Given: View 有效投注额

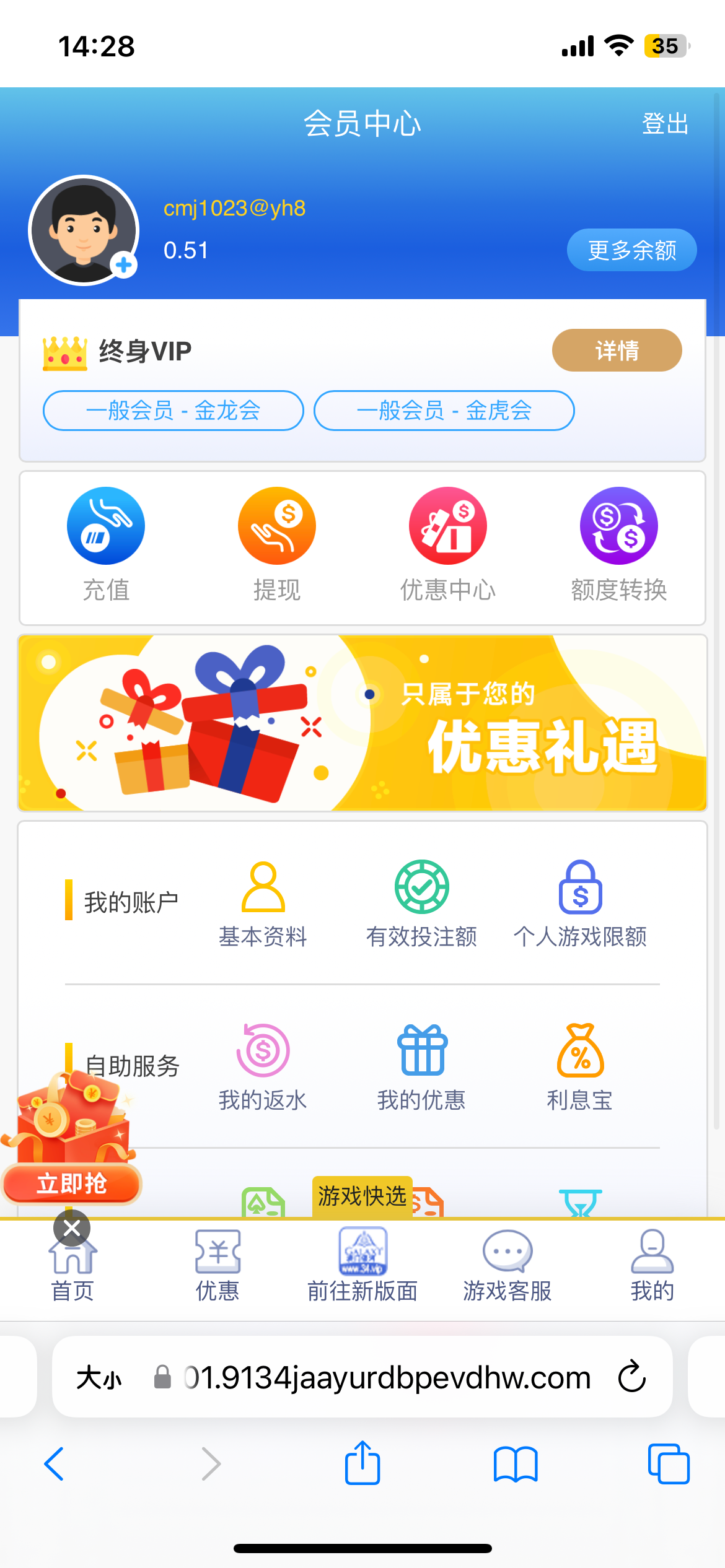Looking at the screenshot, I should [x=421, y=904].
